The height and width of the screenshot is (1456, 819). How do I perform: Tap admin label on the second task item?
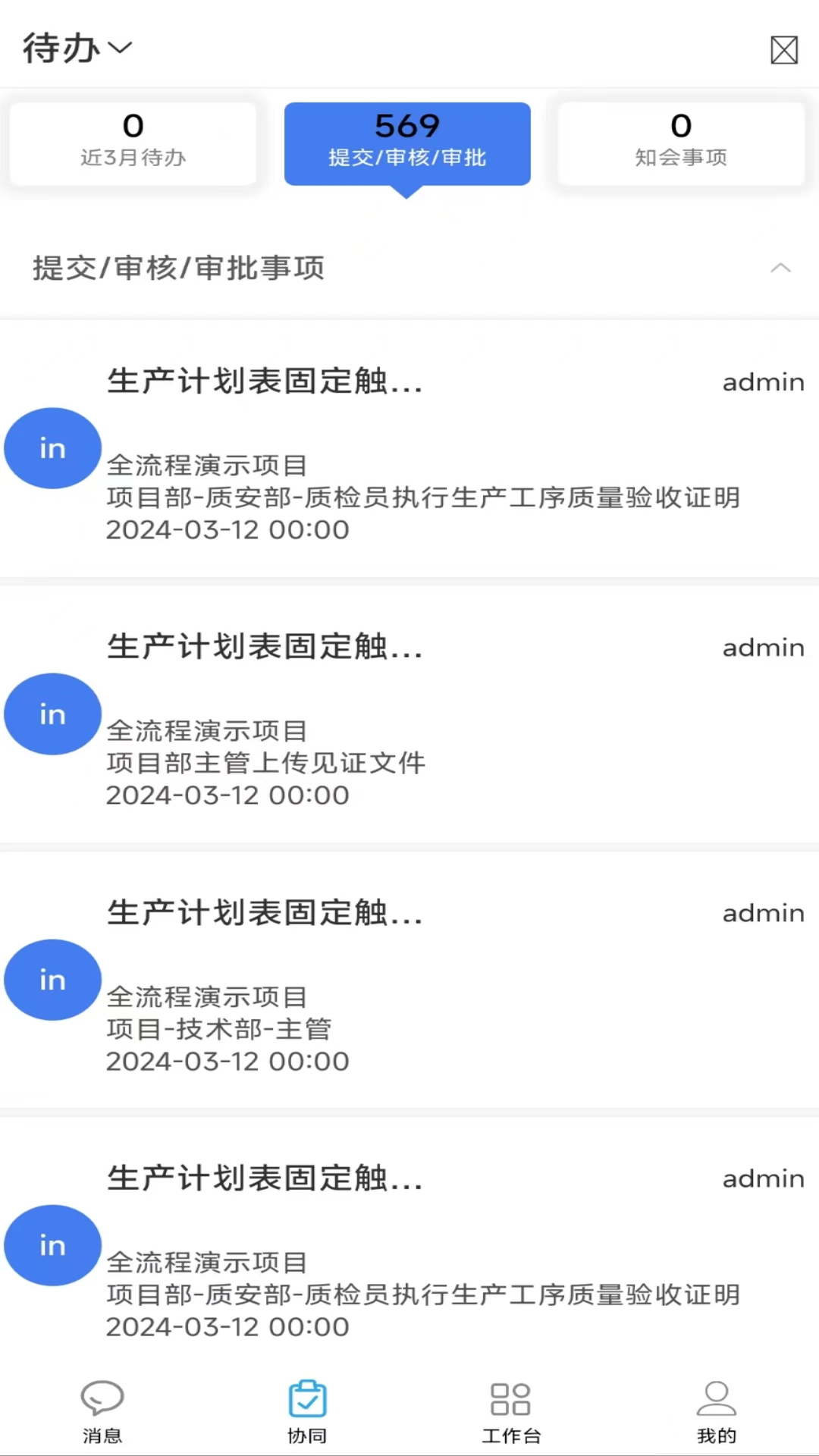click(x=762, y=647)
